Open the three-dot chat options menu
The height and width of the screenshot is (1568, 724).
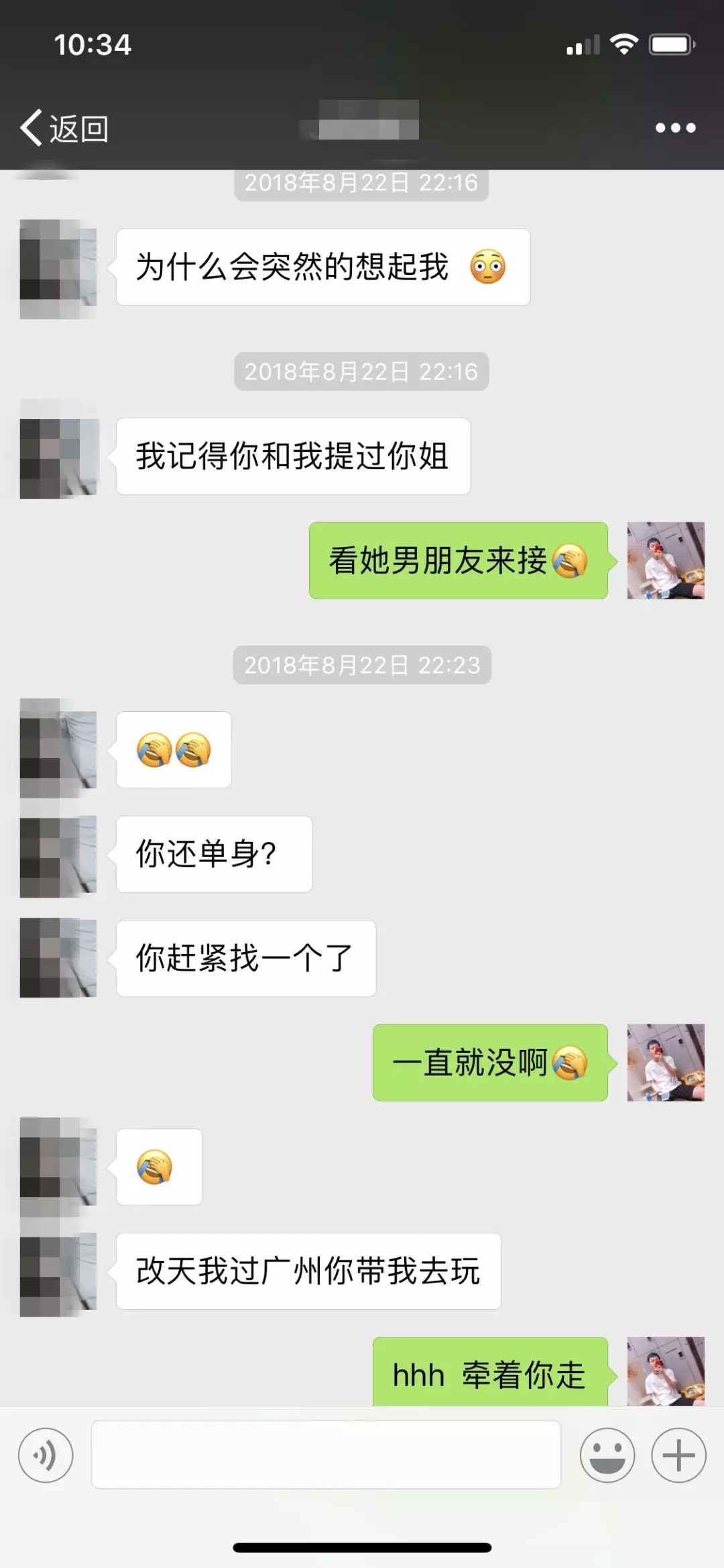coord(675,127)
